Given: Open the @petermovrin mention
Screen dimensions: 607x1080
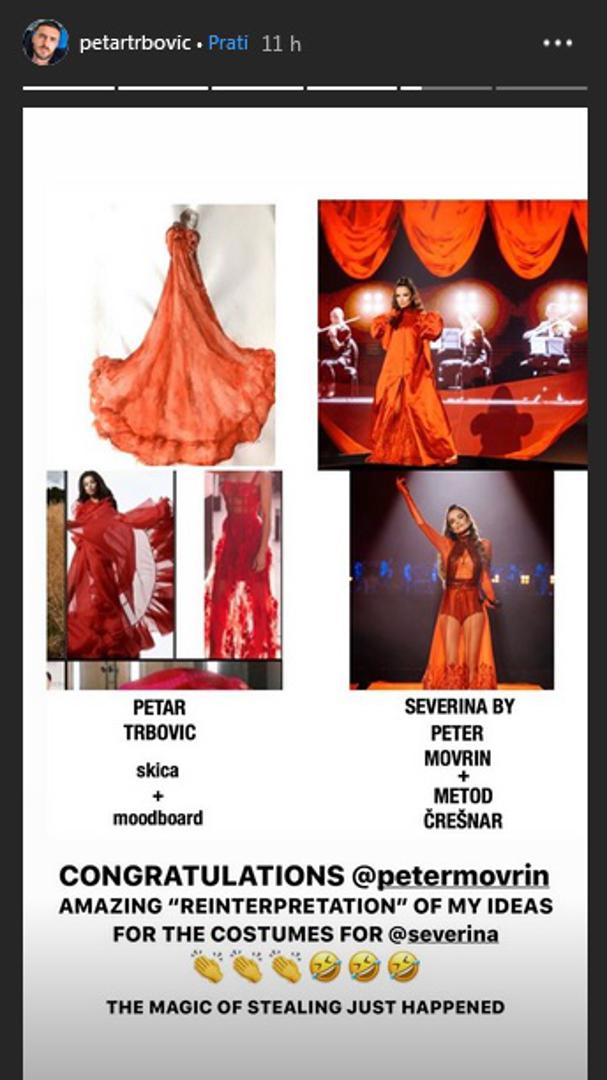Looking at the screenshot, I should click(x=451, y=876).
